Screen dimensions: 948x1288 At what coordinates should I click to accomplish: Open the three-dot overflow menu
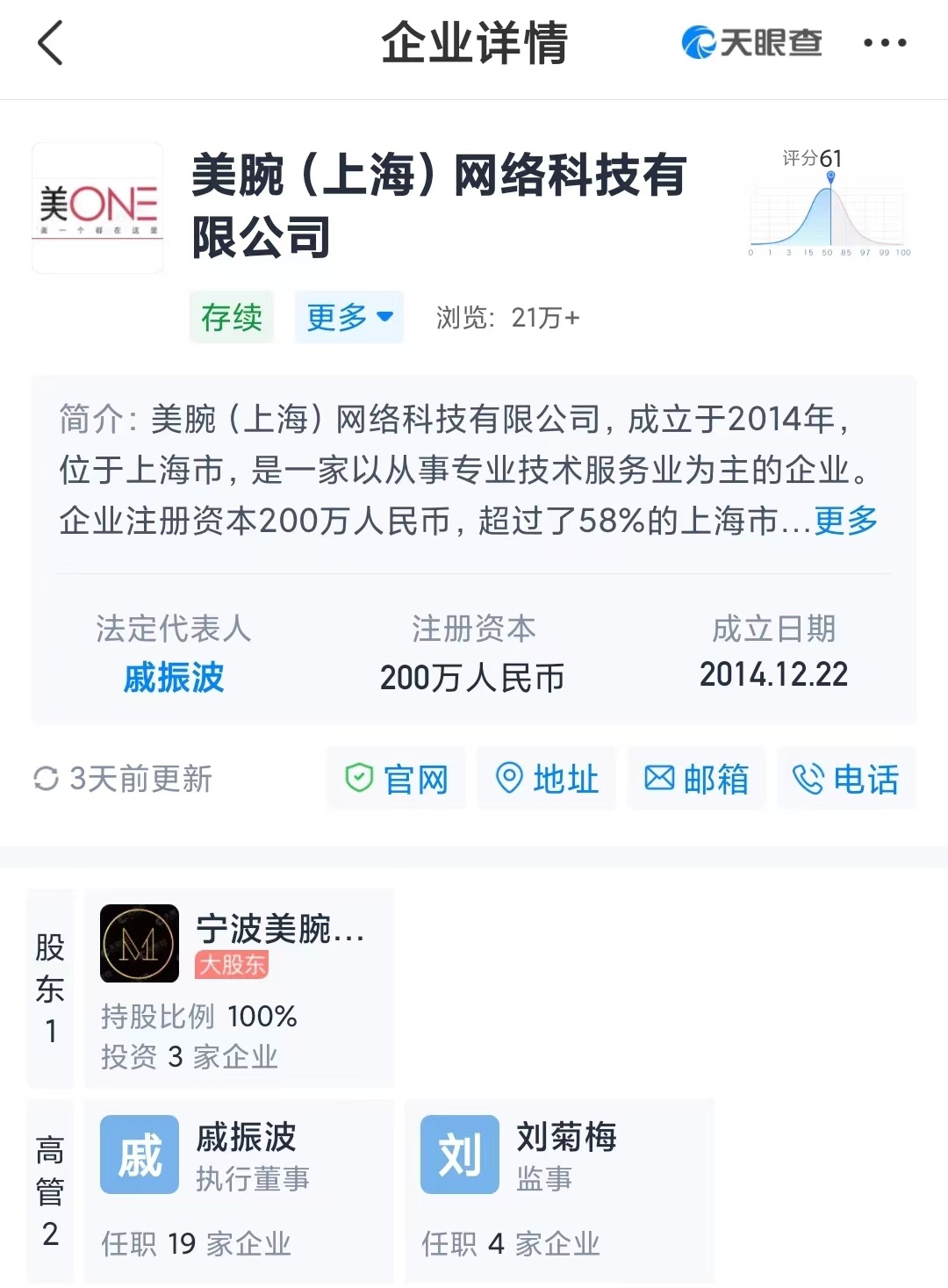click(884, 43)
